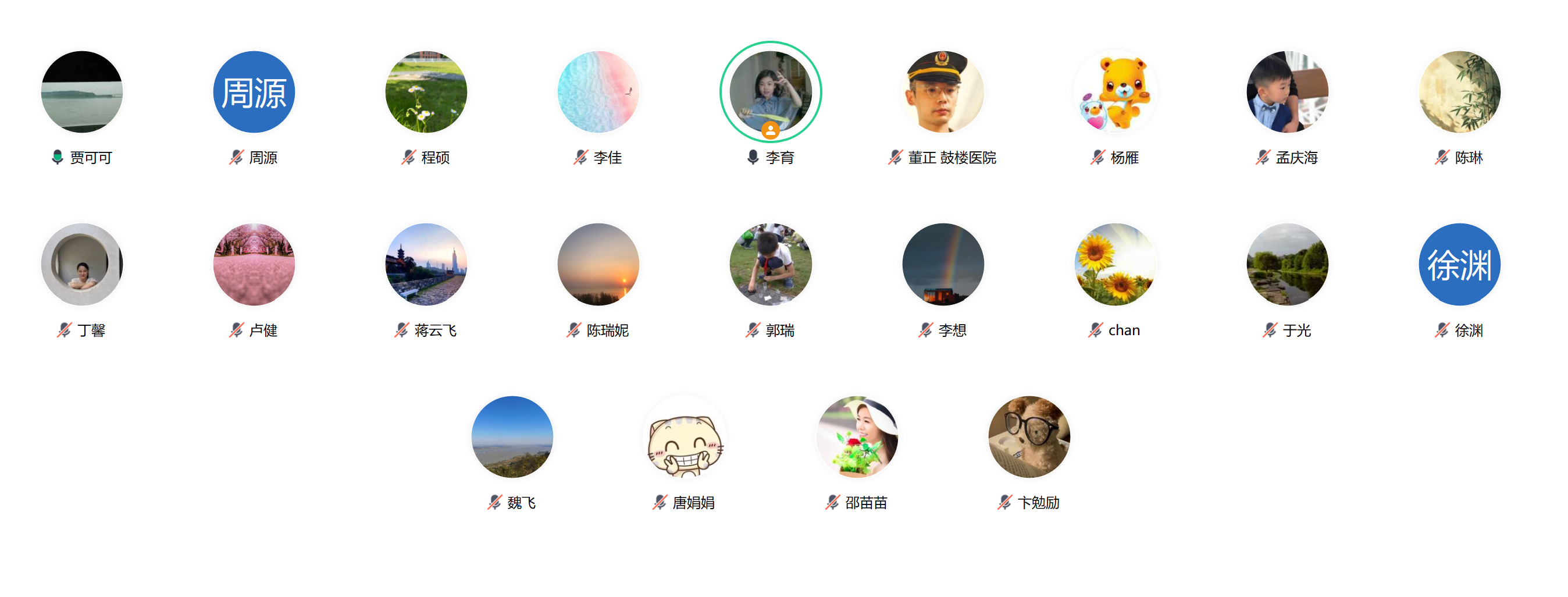The image size is (1568, 597).
Task: Open the active speaker 李育's avatar
Action: [x=771, y=92]
